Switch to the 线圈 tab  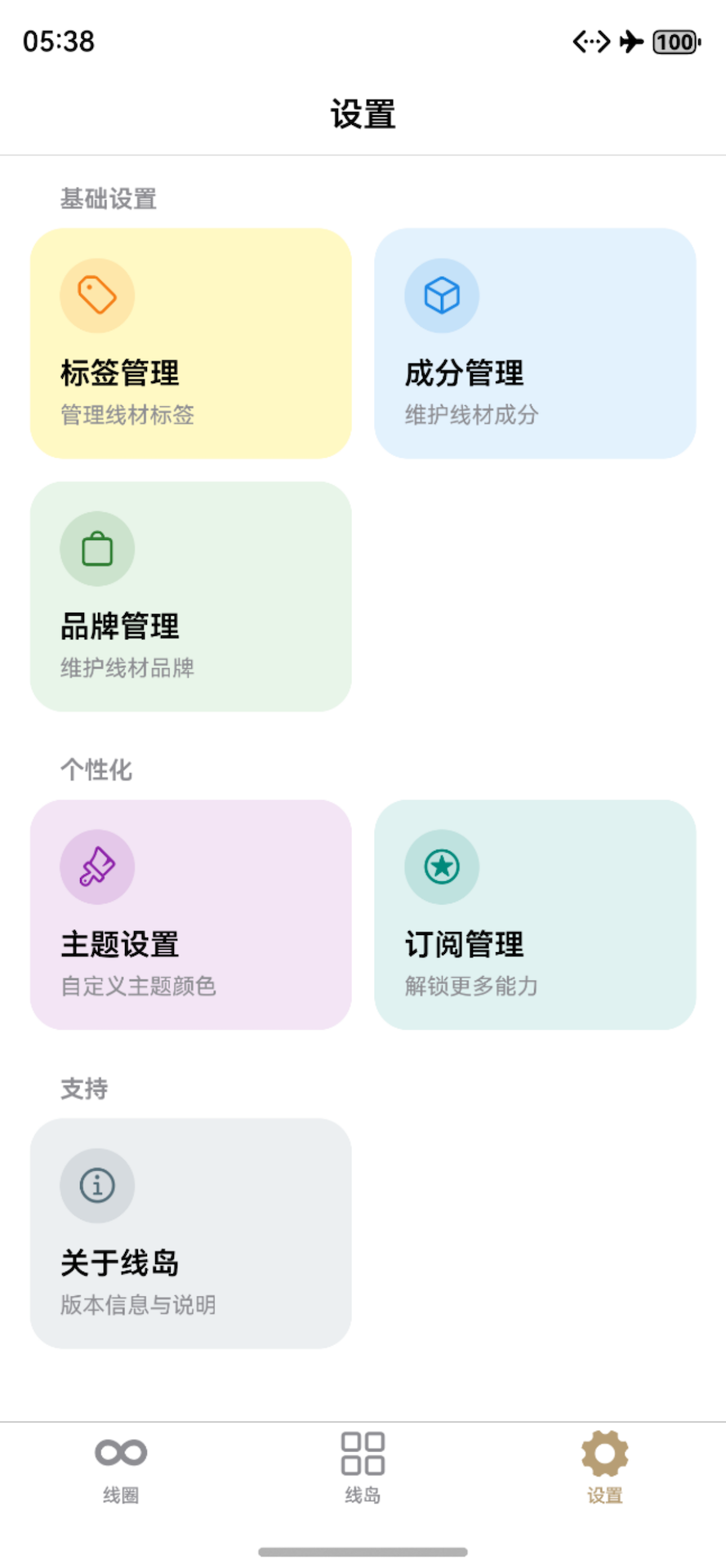[x=119, y=1470]
